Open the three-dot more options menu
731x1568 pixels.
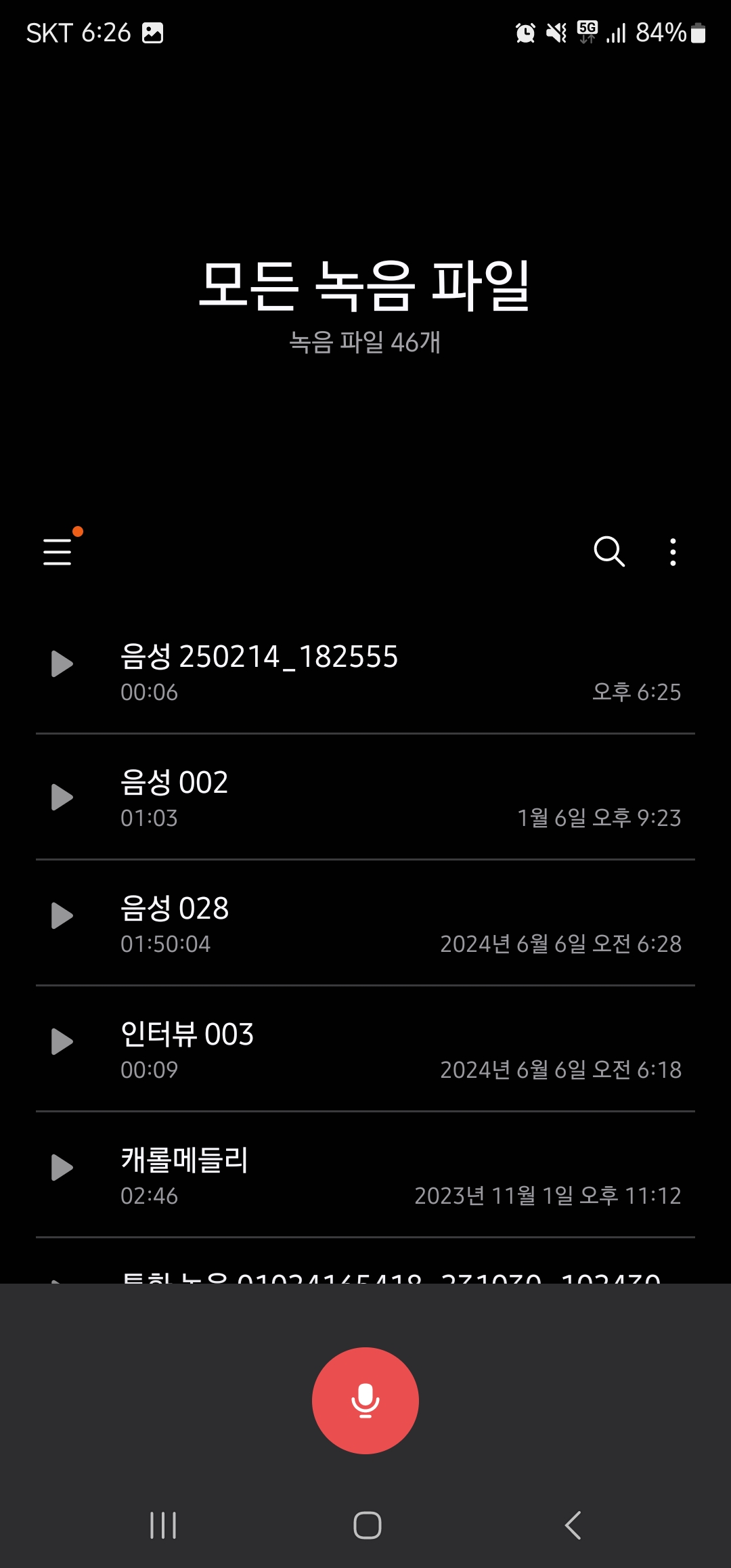672,552
